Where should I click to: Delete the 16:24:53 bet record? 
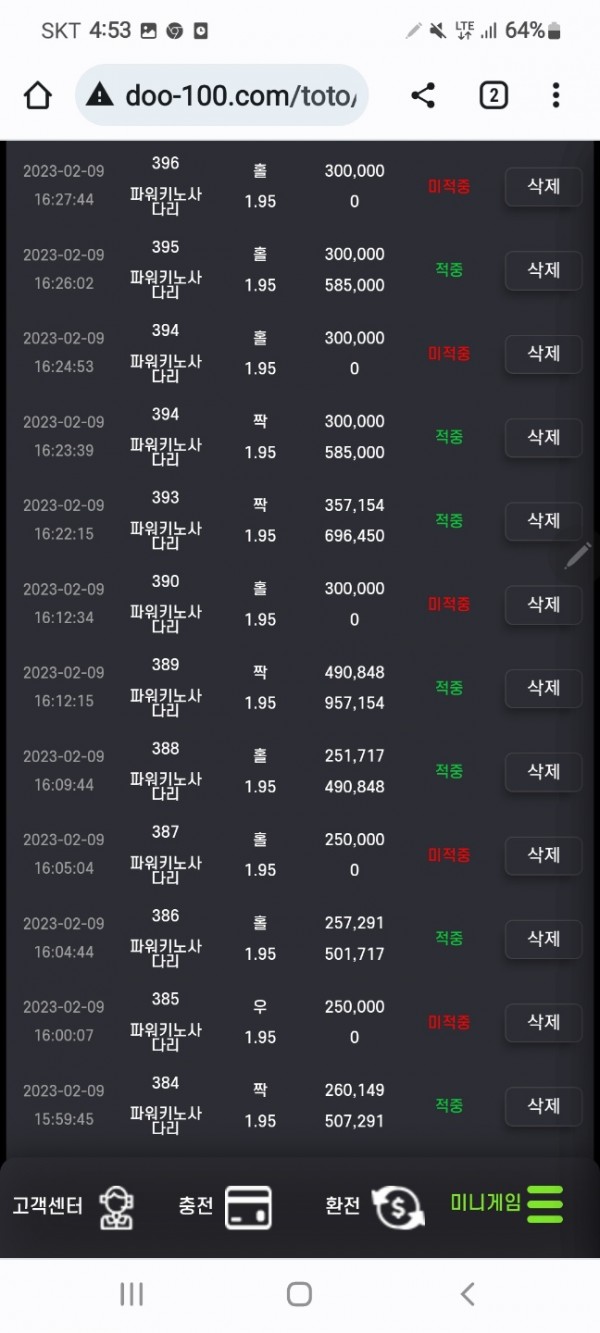click(x=543, y=353)
